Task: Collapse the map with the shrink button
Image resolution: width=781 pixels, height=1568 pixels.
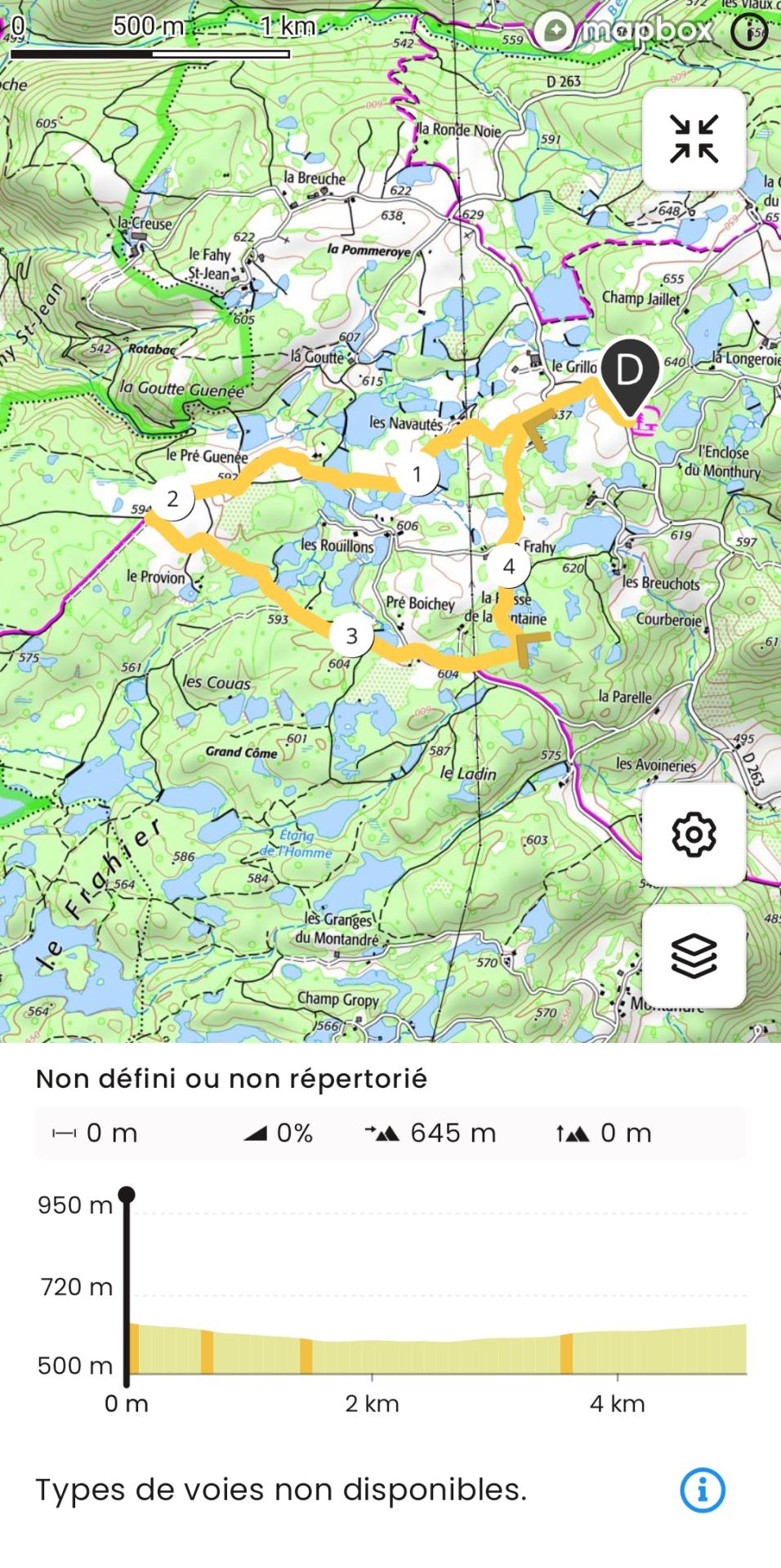Action: (694, 139)
